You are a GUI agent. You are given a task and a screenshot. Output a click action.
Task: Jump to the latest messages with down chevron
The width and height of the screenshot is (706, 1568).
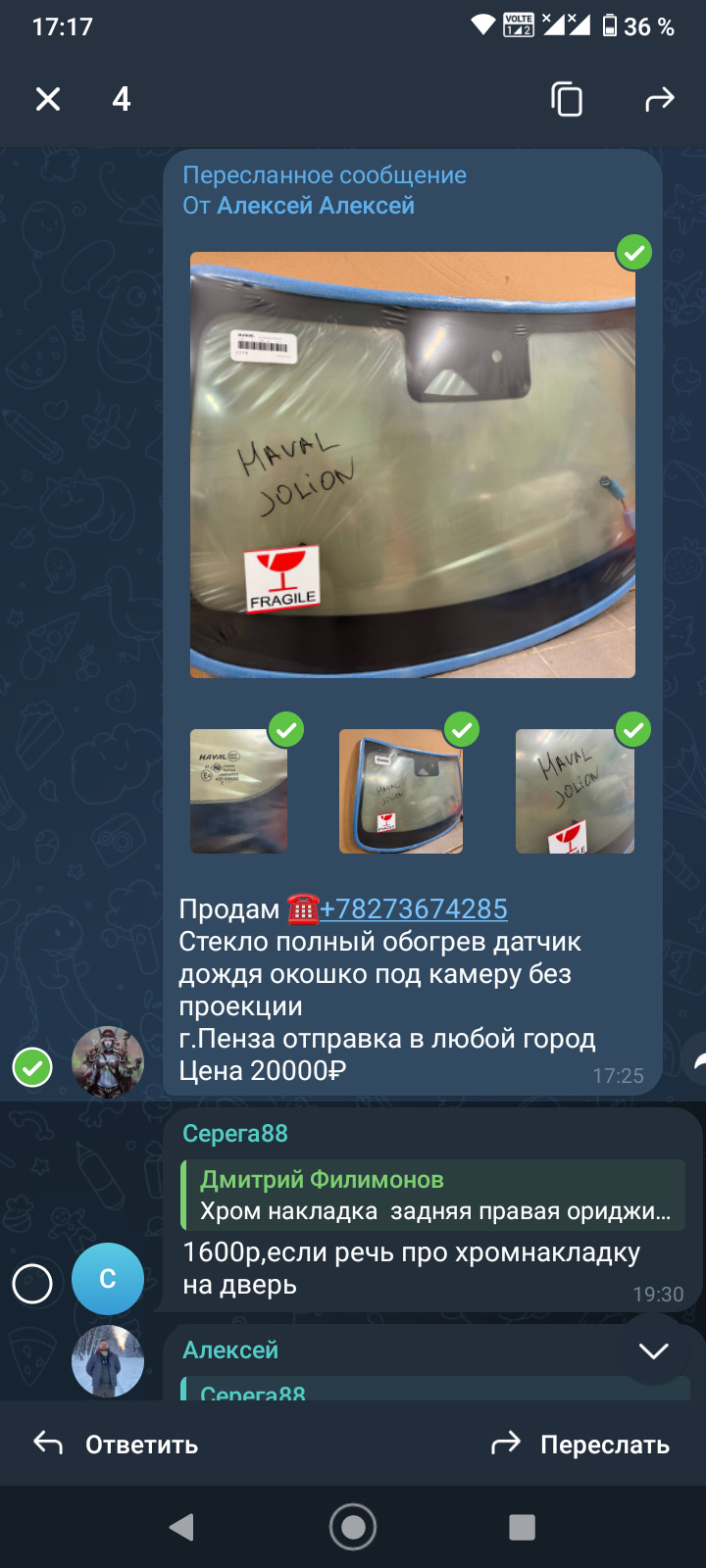pyautogui.click(x=653, y=1350)
